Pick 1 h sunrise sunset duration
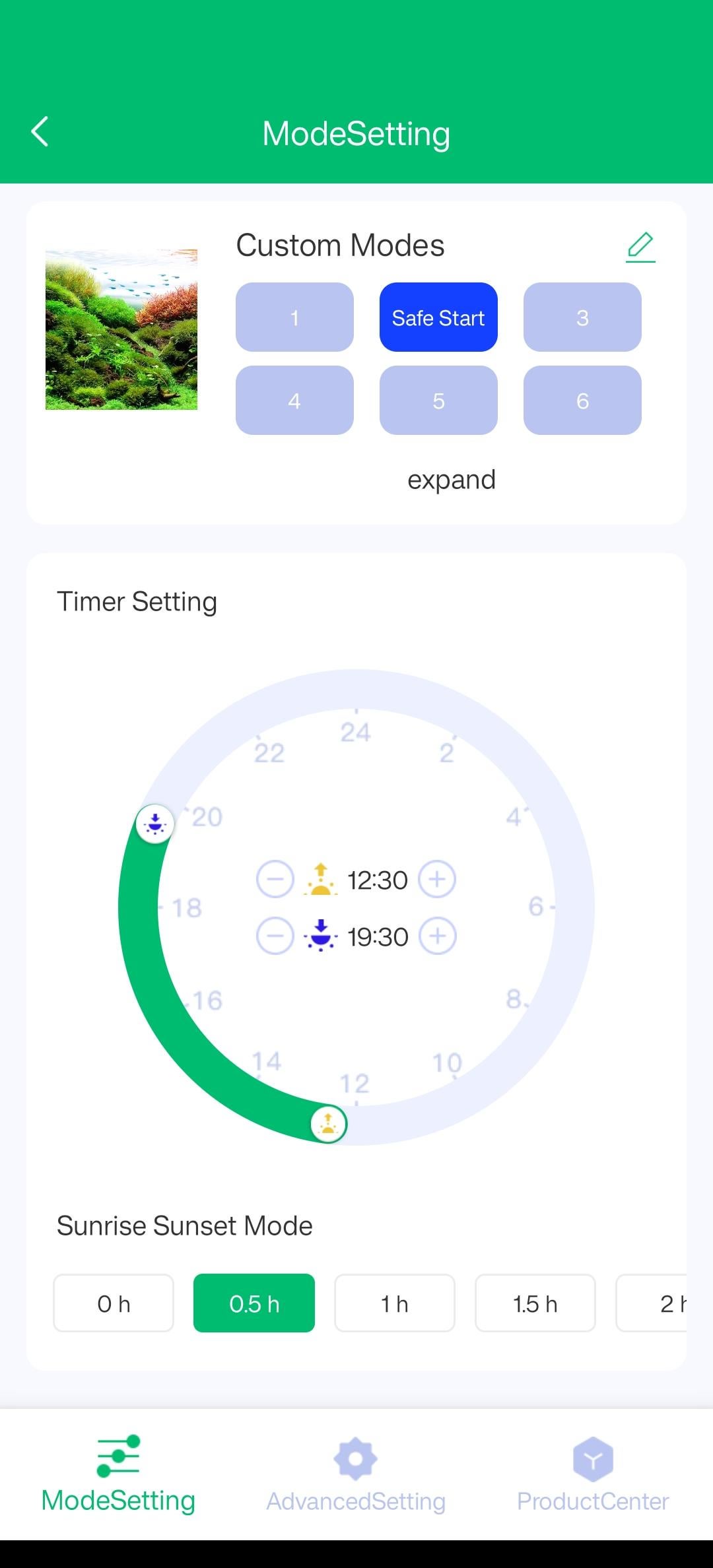Screen dimensions: 713x1568 [395, 1303]
